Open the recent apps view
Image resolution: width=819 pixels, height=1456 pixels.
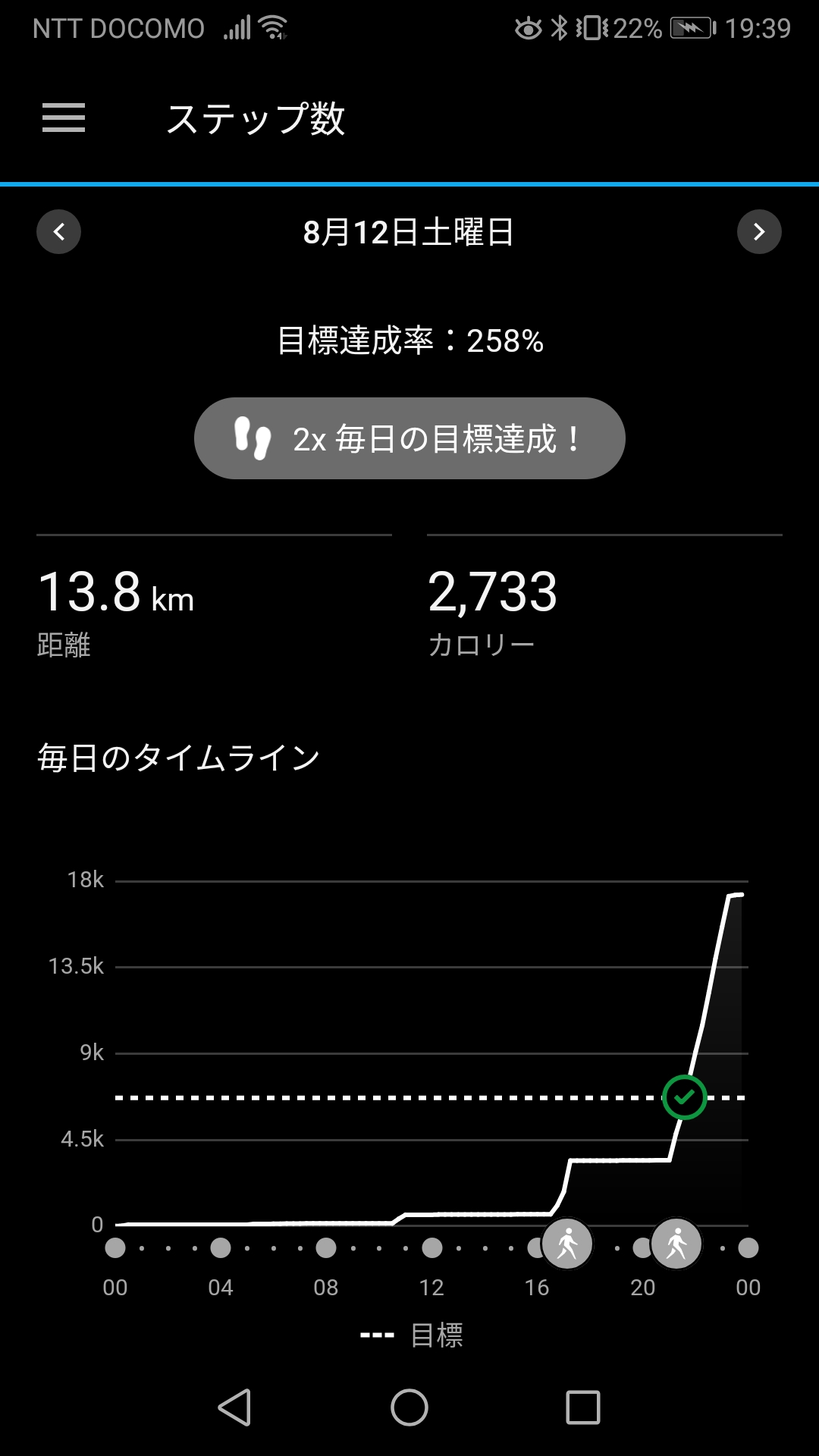(x=583, y=1407)
